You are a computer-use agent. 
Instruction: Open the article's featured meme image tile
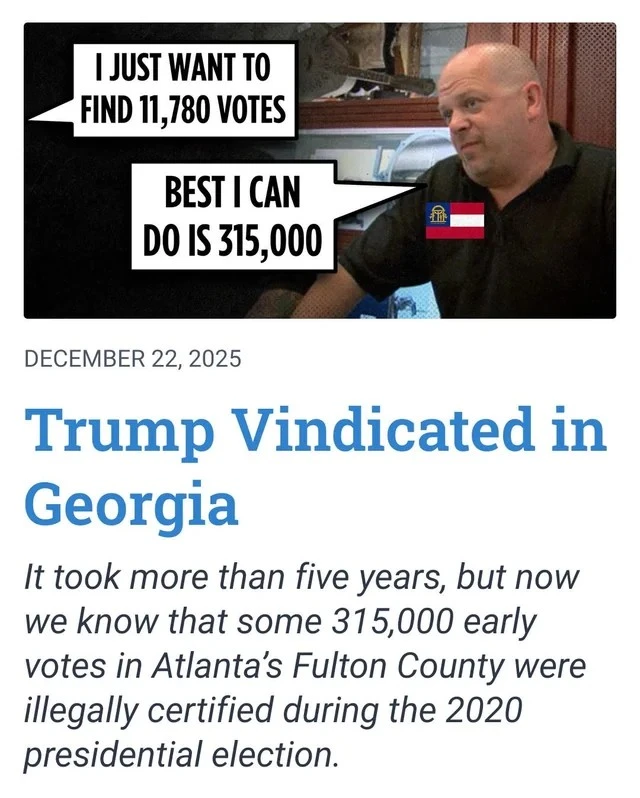[x=320, y=170]
